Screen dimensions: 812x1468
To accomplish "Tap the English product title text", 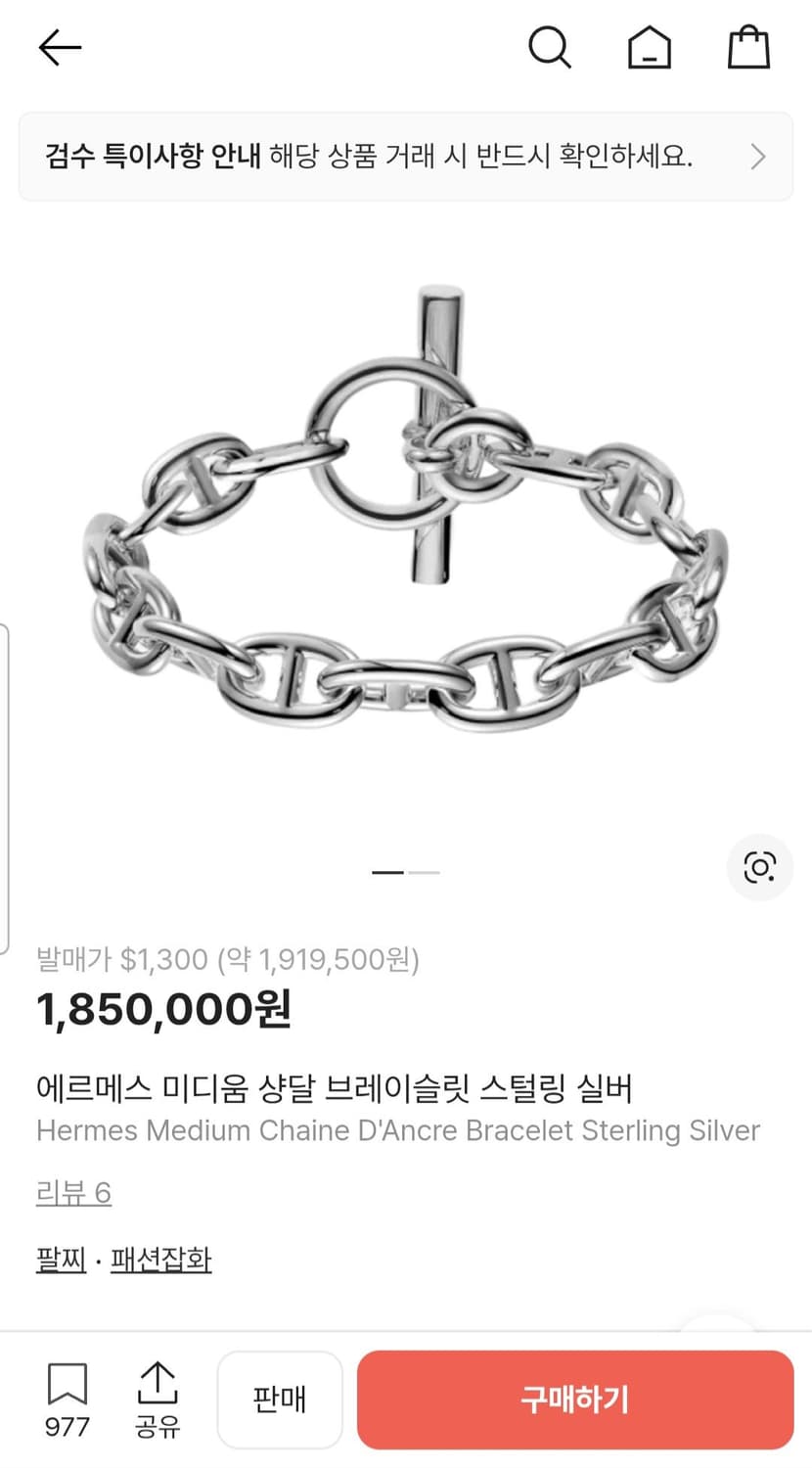I will click(x=397, y=1130).
